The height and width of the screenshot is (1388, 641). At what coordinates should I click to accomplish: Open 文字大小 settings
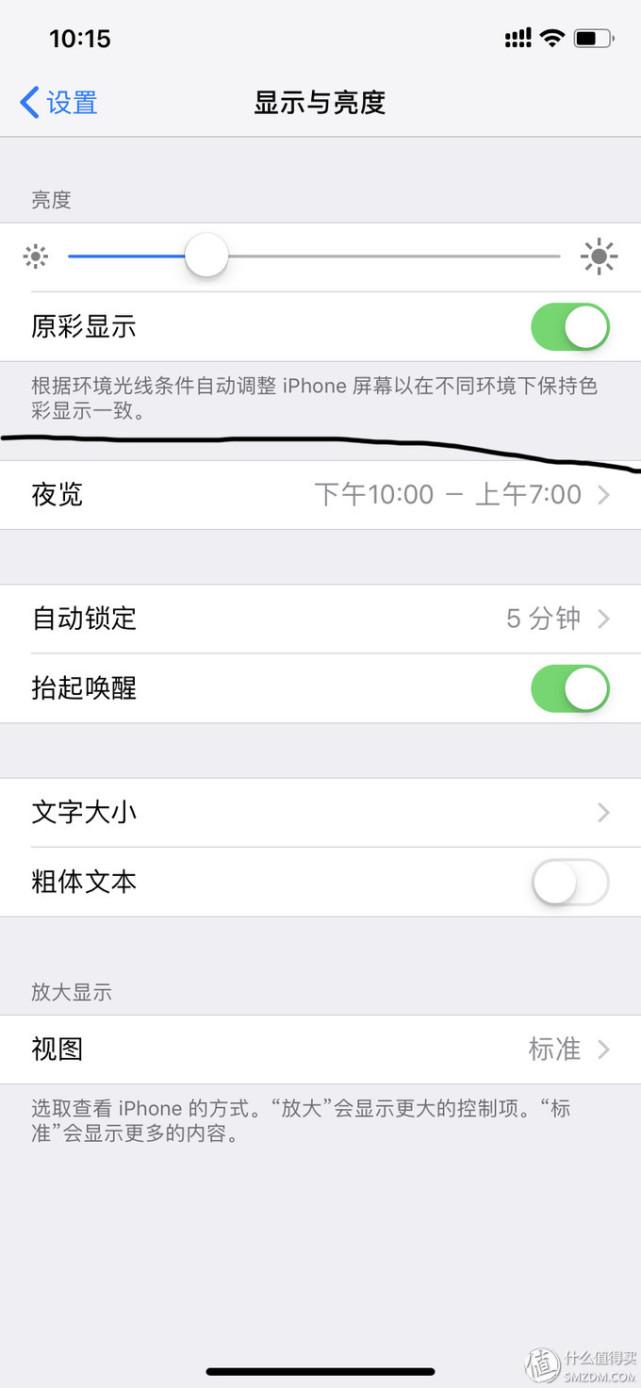[x=320, y=813]
